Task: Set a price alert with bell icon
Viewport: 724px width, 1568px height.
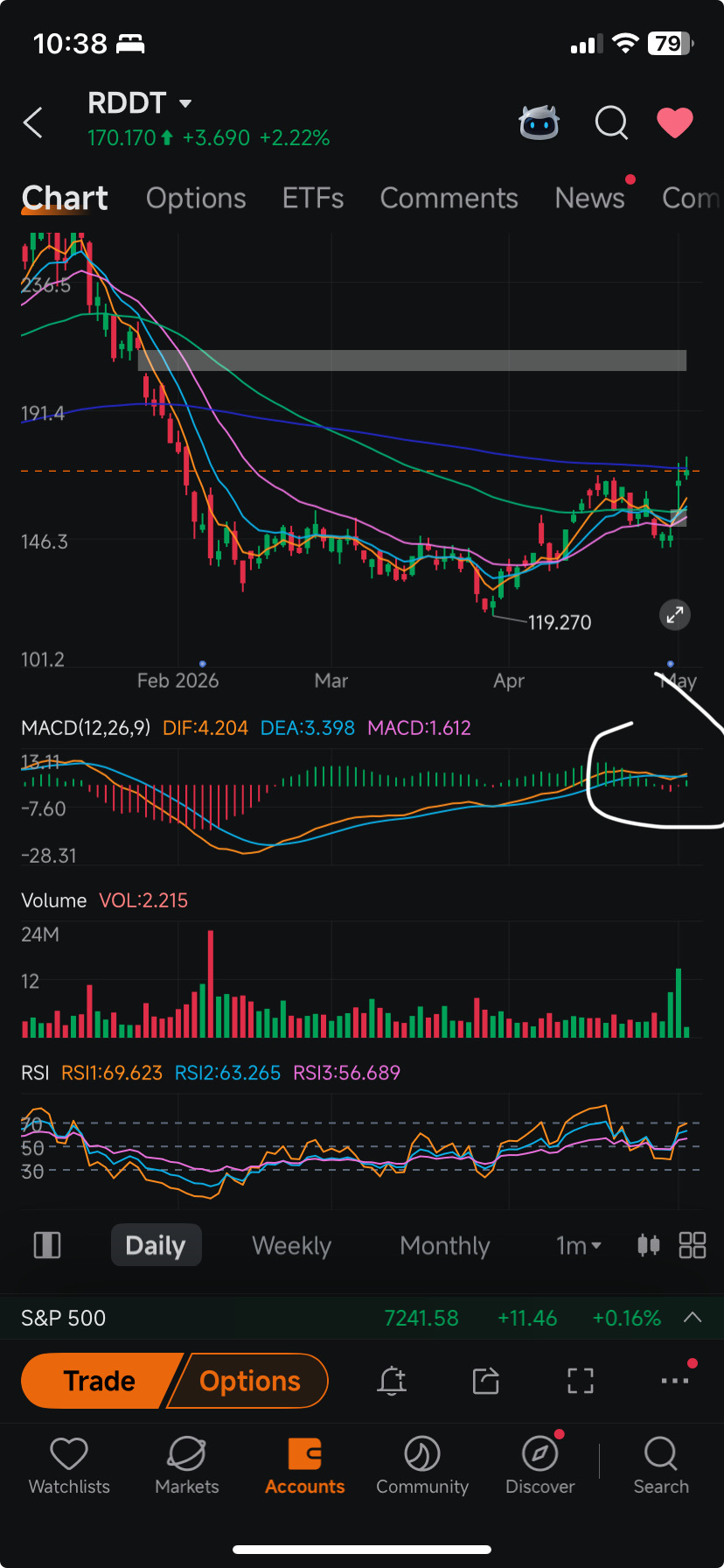Action: click(392, 1381)
